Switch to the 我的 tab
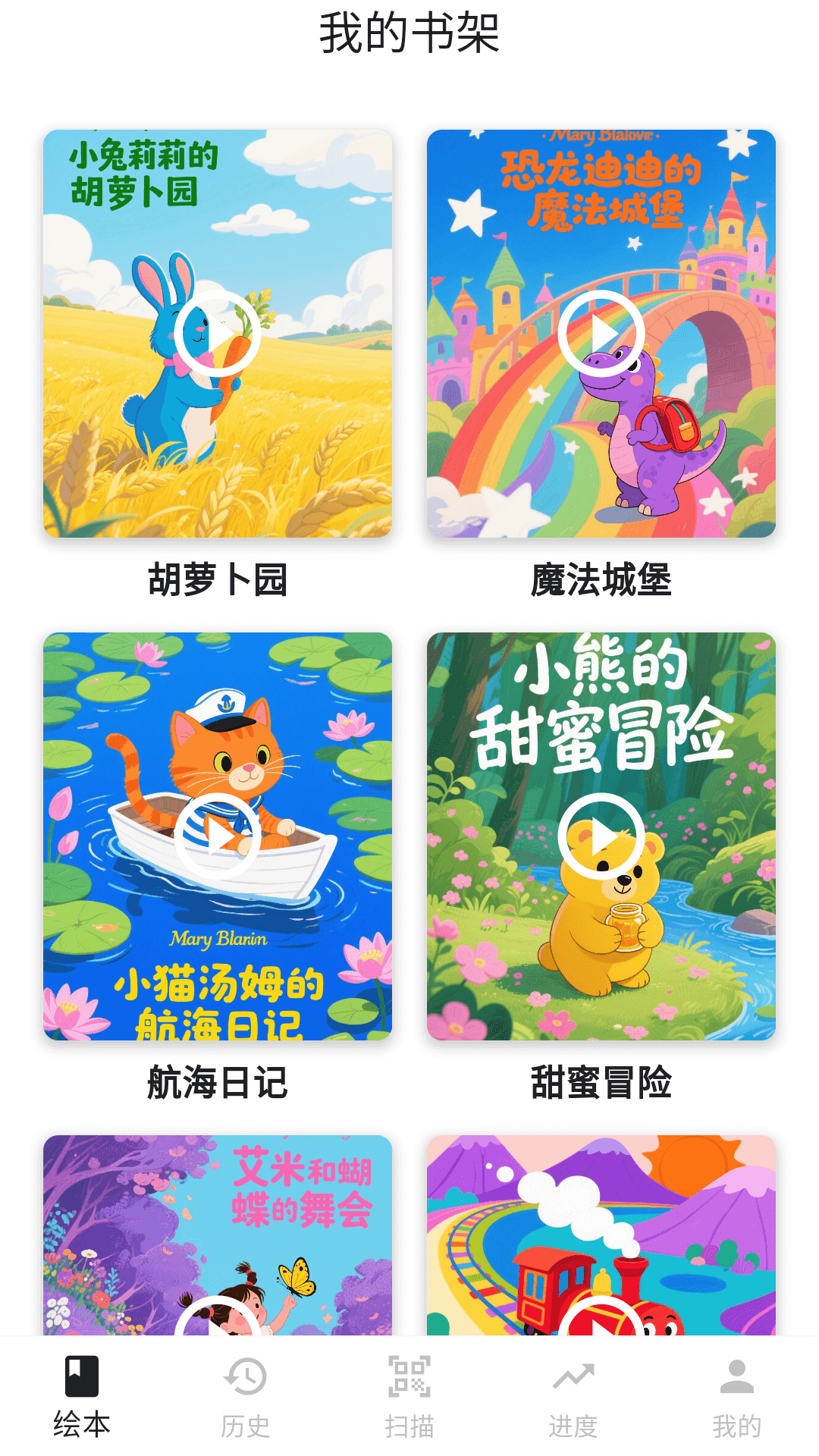 click(x=736, y=1396)
